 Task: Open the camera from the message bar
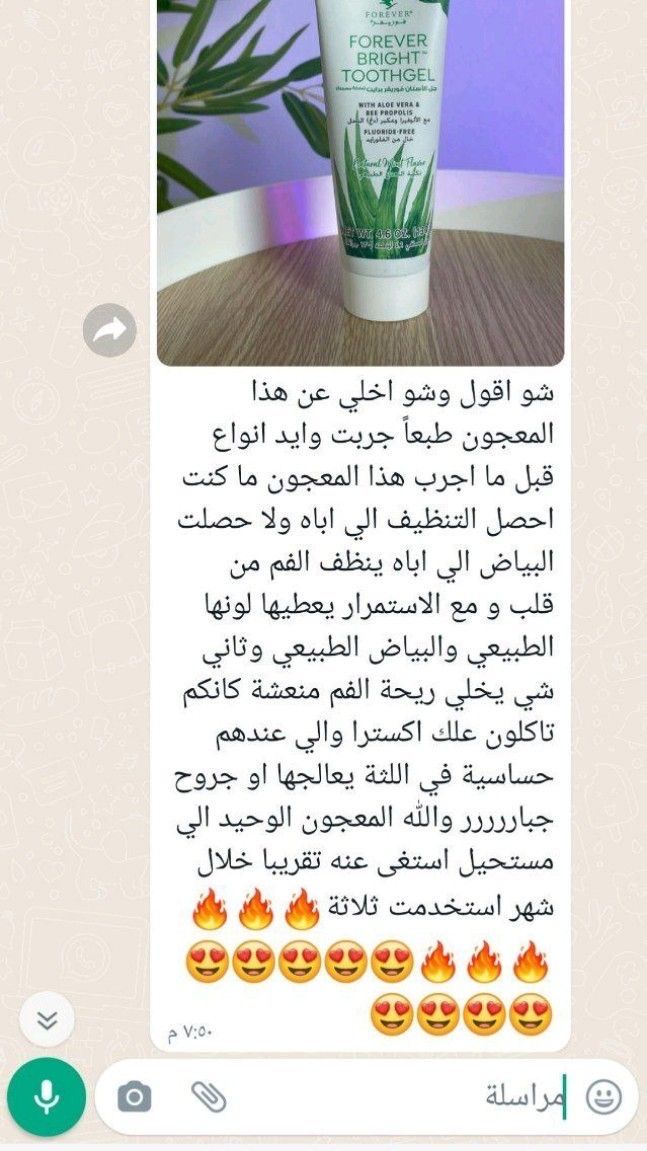click(x=134, y=1097)
